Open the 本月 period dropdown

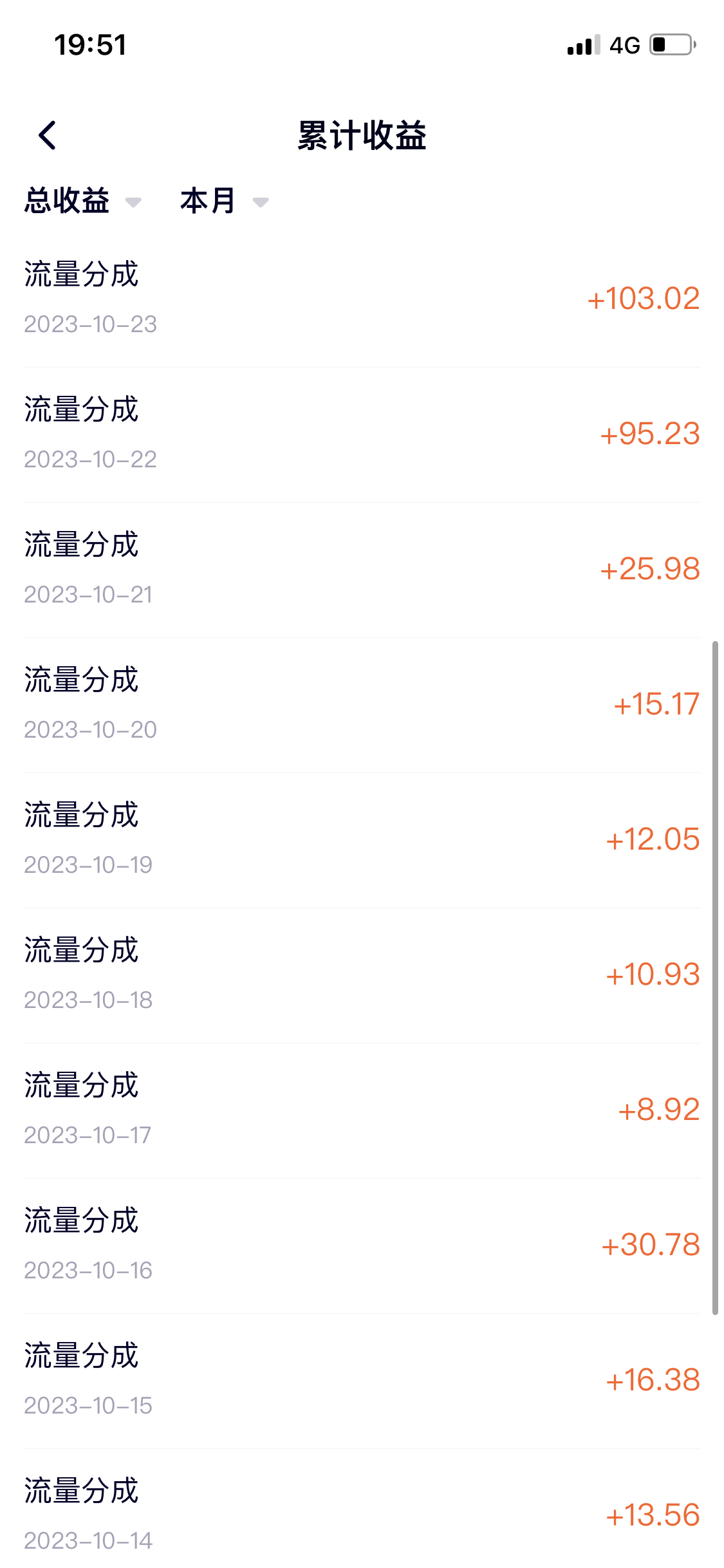click(x=224, y=201)
